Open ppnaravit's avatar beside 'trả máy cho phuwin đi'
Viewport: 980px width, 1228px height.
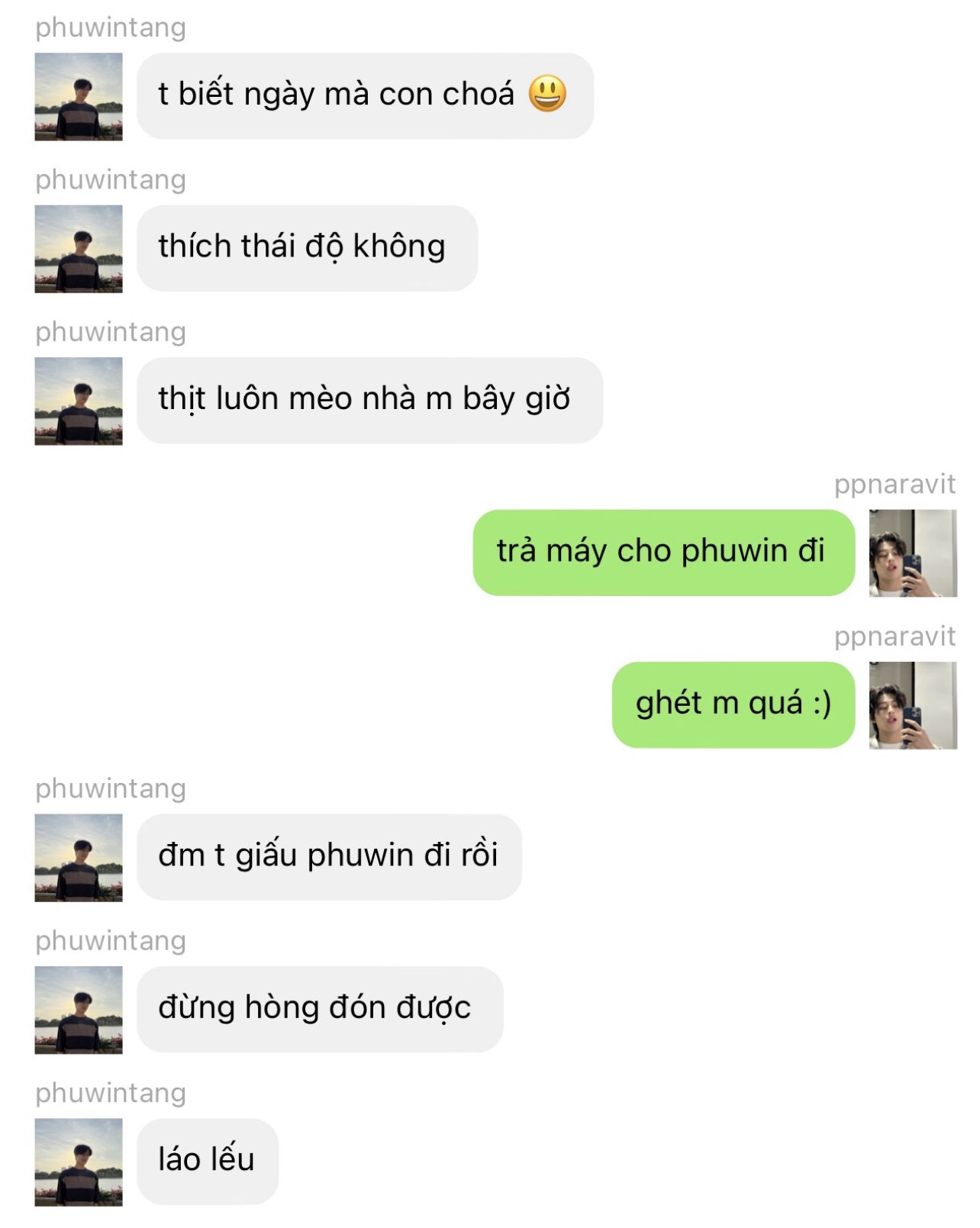(x=913, y=553)
